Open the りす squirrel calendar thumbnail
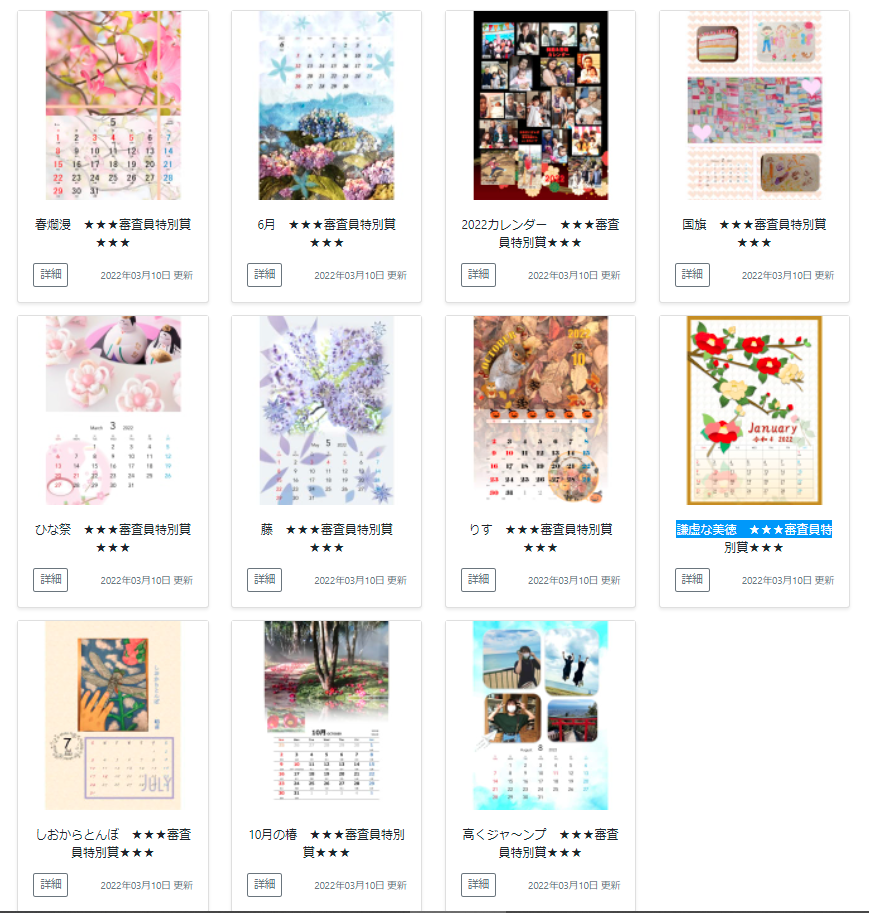Viewport: 869px width, 913px height. (540, 411)
